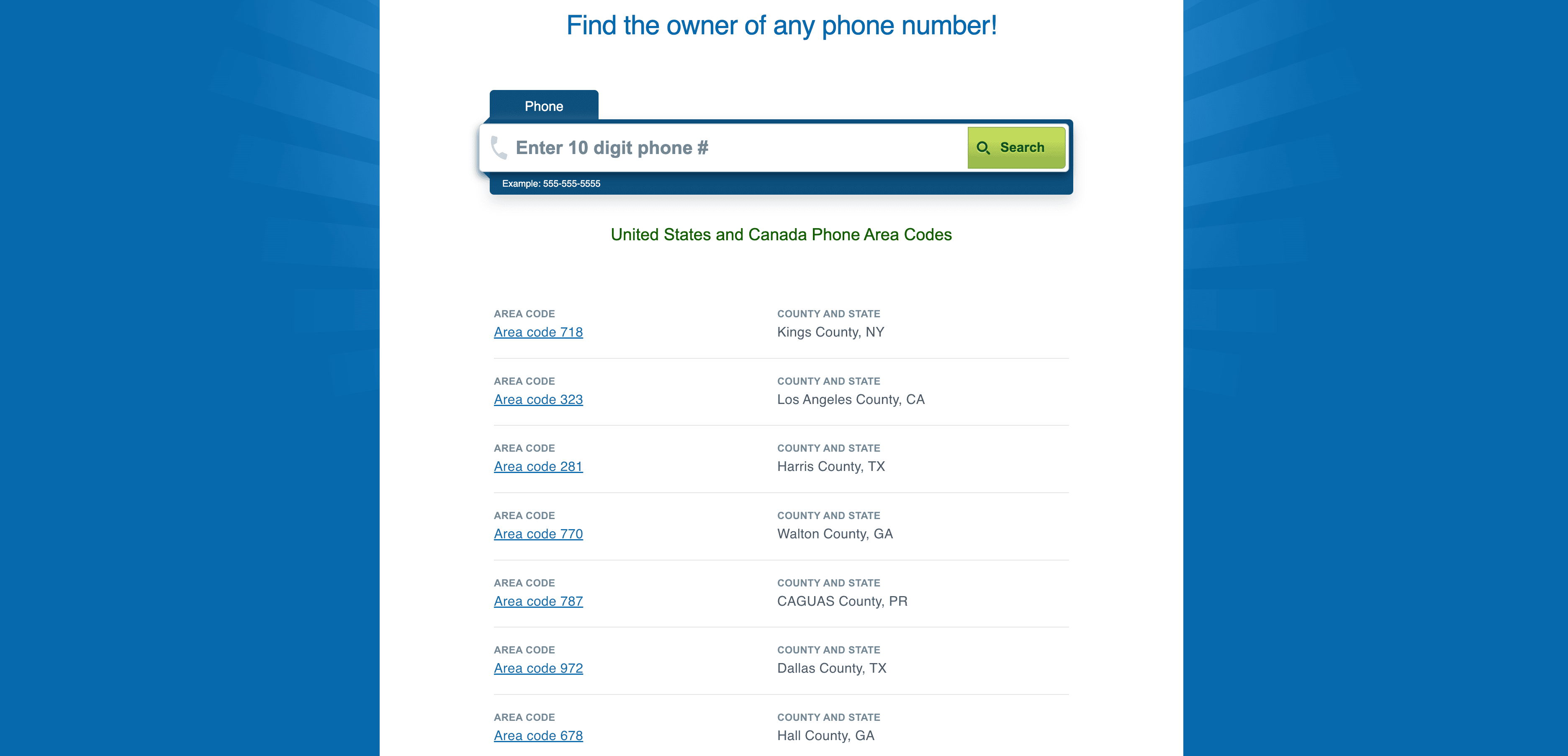The height and width of the screenshot is (756, 1568).
Task: Open Area code 678 listing
Action: [x=538, y=736]
